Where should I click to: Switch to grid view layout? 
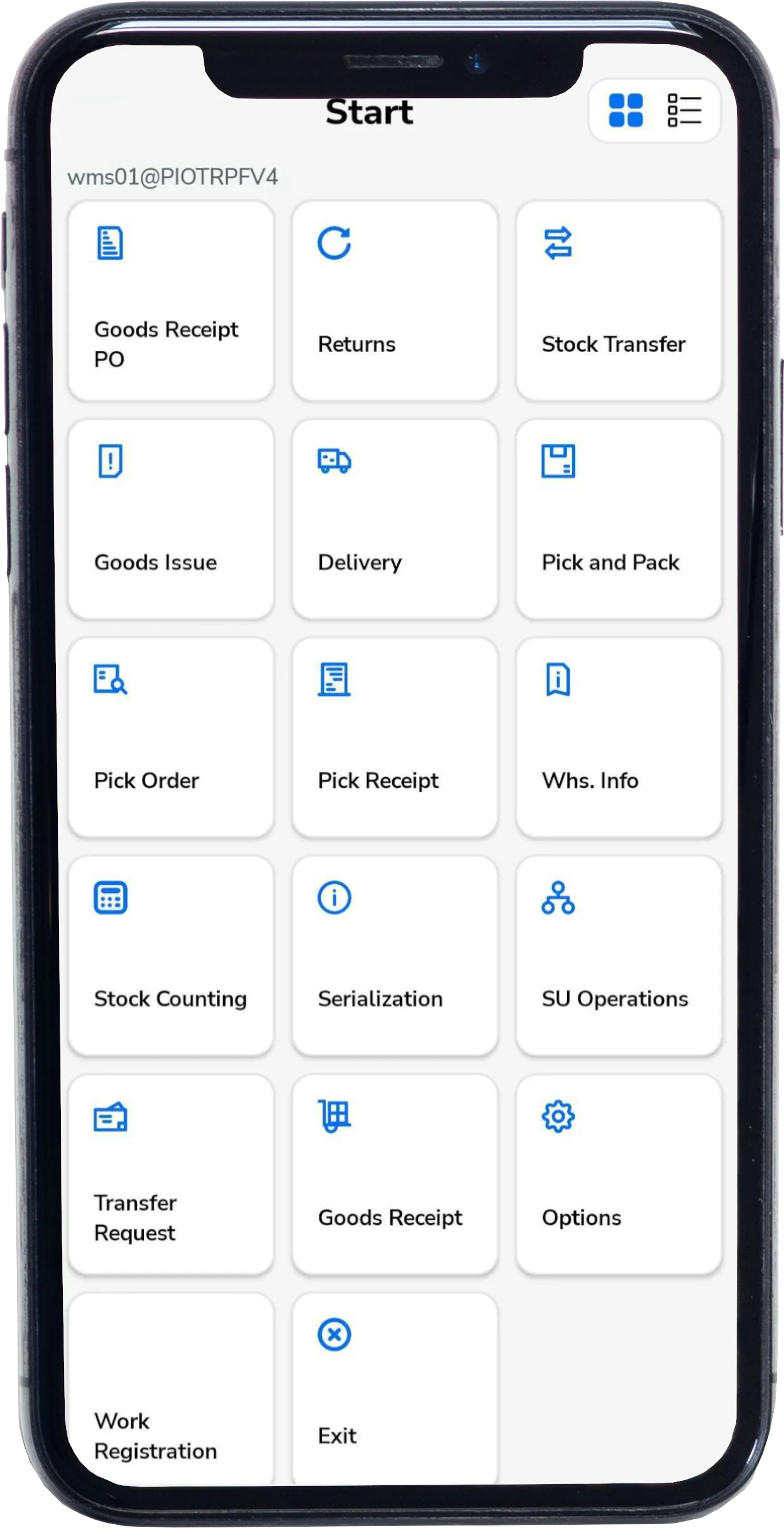point(626,111)
